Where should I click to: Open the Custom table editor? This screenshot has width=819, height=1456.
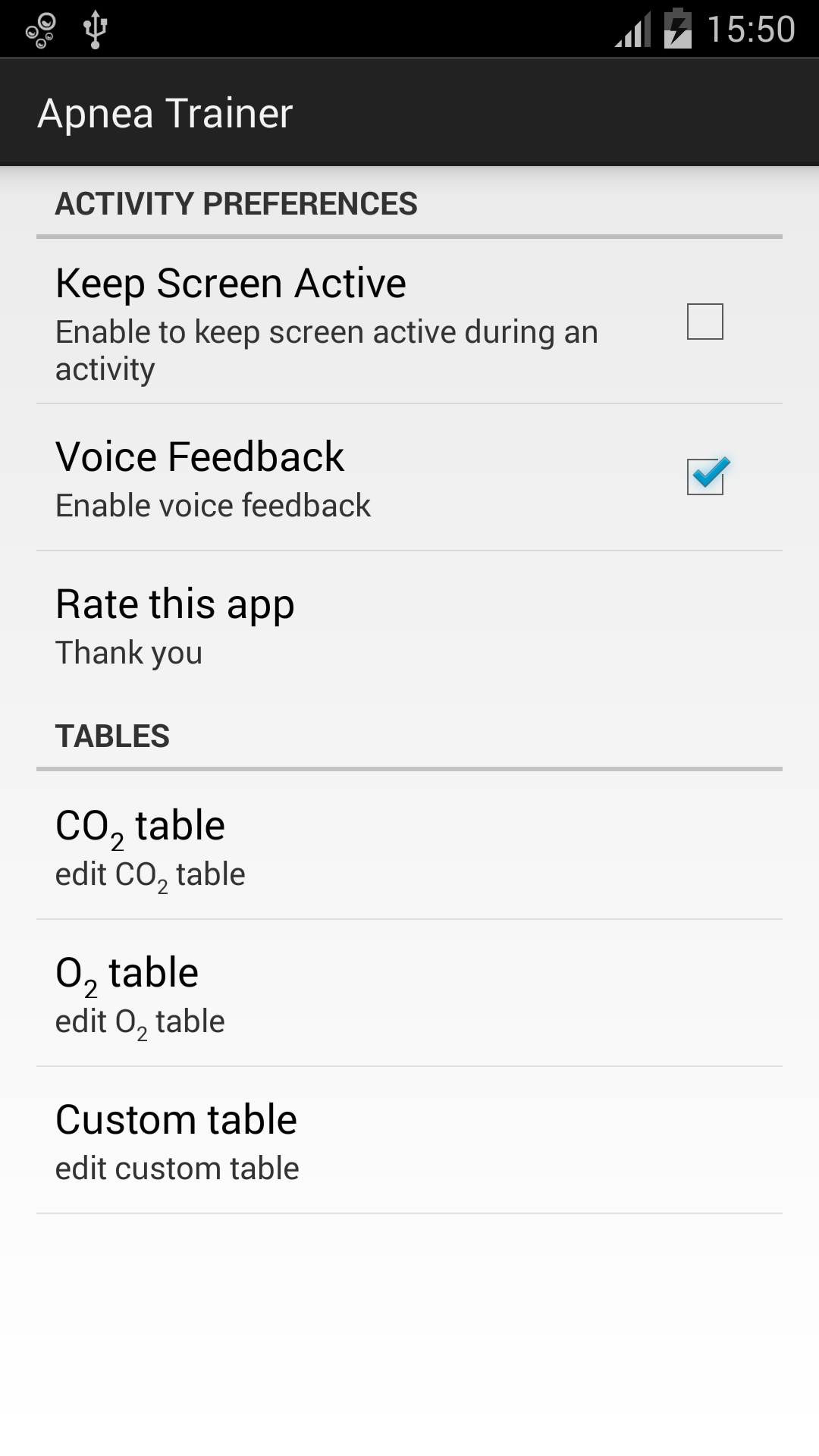tap(176, 1119)
